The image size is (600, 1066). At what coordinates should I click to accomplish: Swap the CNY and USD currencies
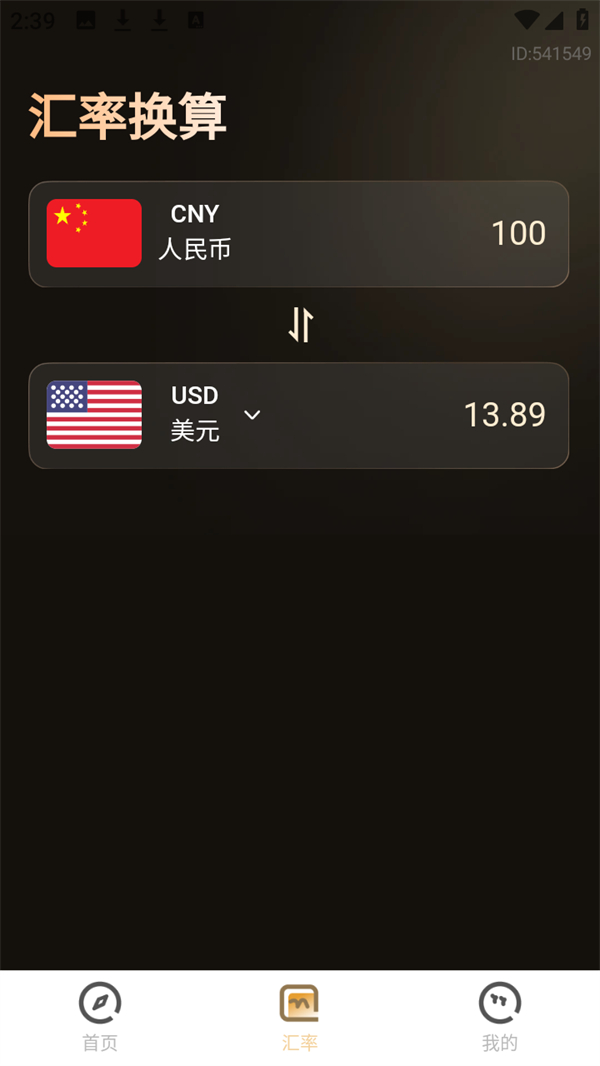pos(300,325)
